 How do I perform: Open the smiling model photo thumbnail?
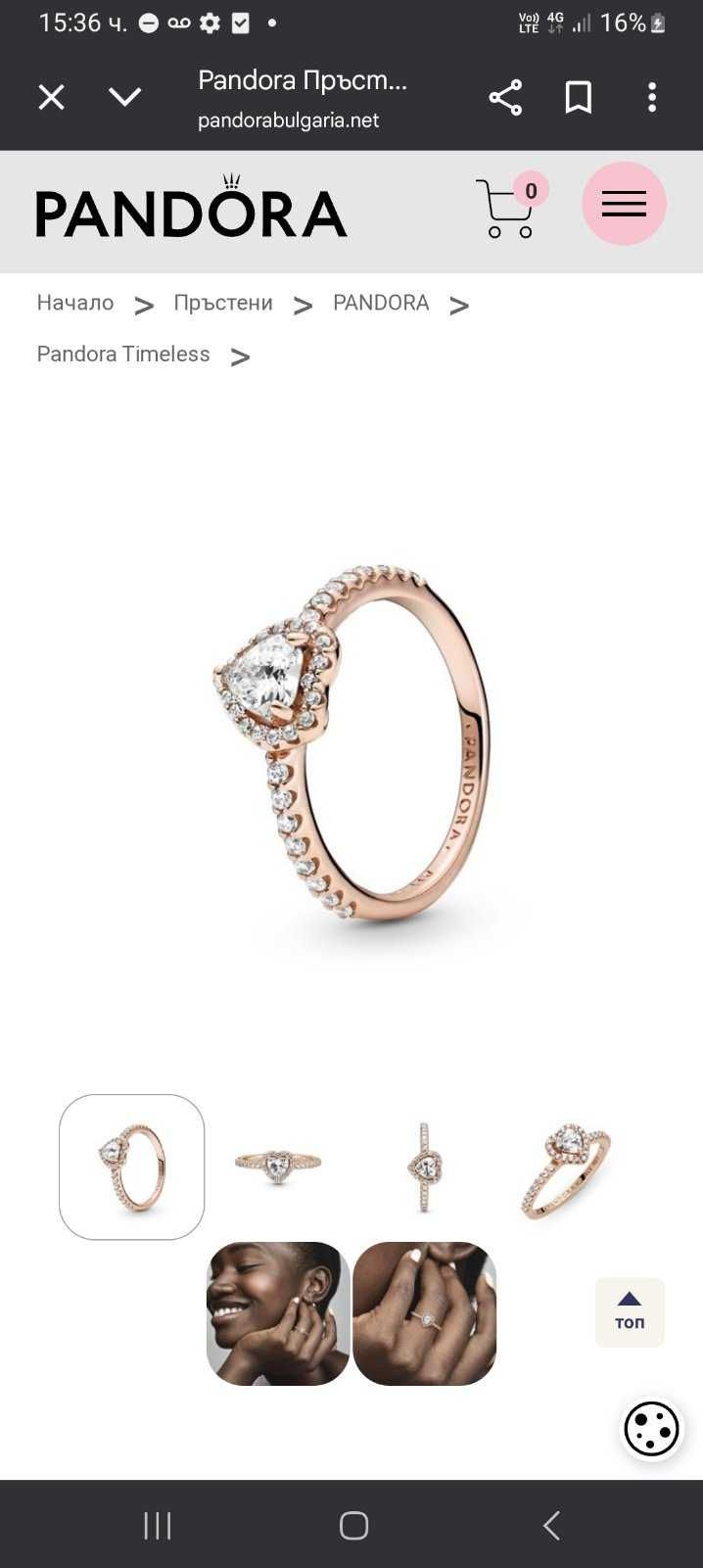click(278, 1313)
